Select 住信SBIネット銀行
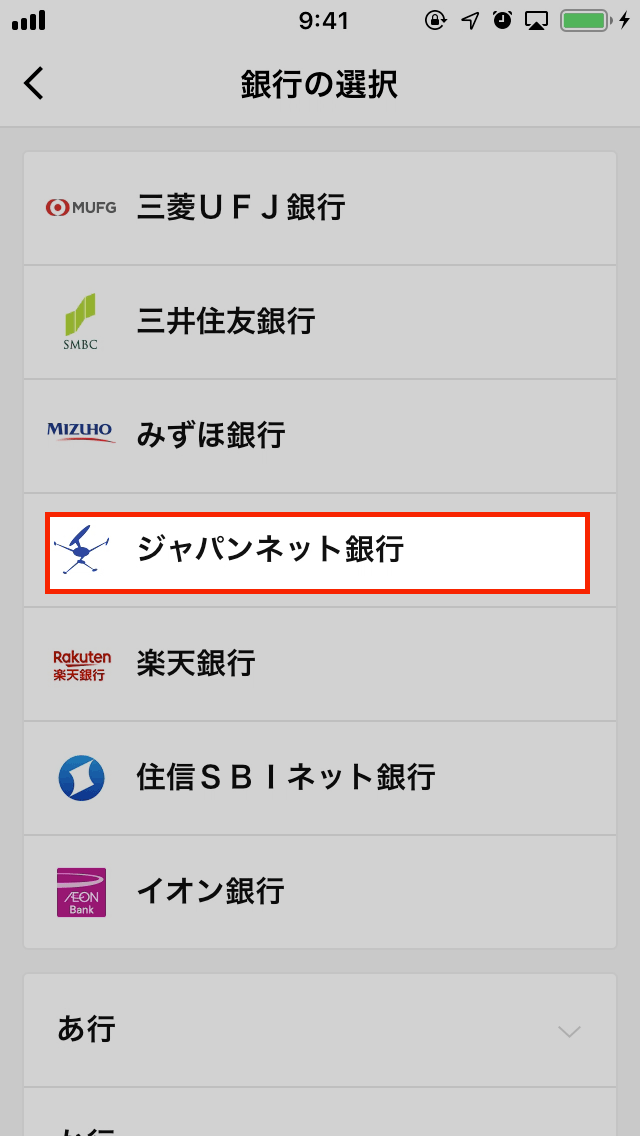 (320, 777)
